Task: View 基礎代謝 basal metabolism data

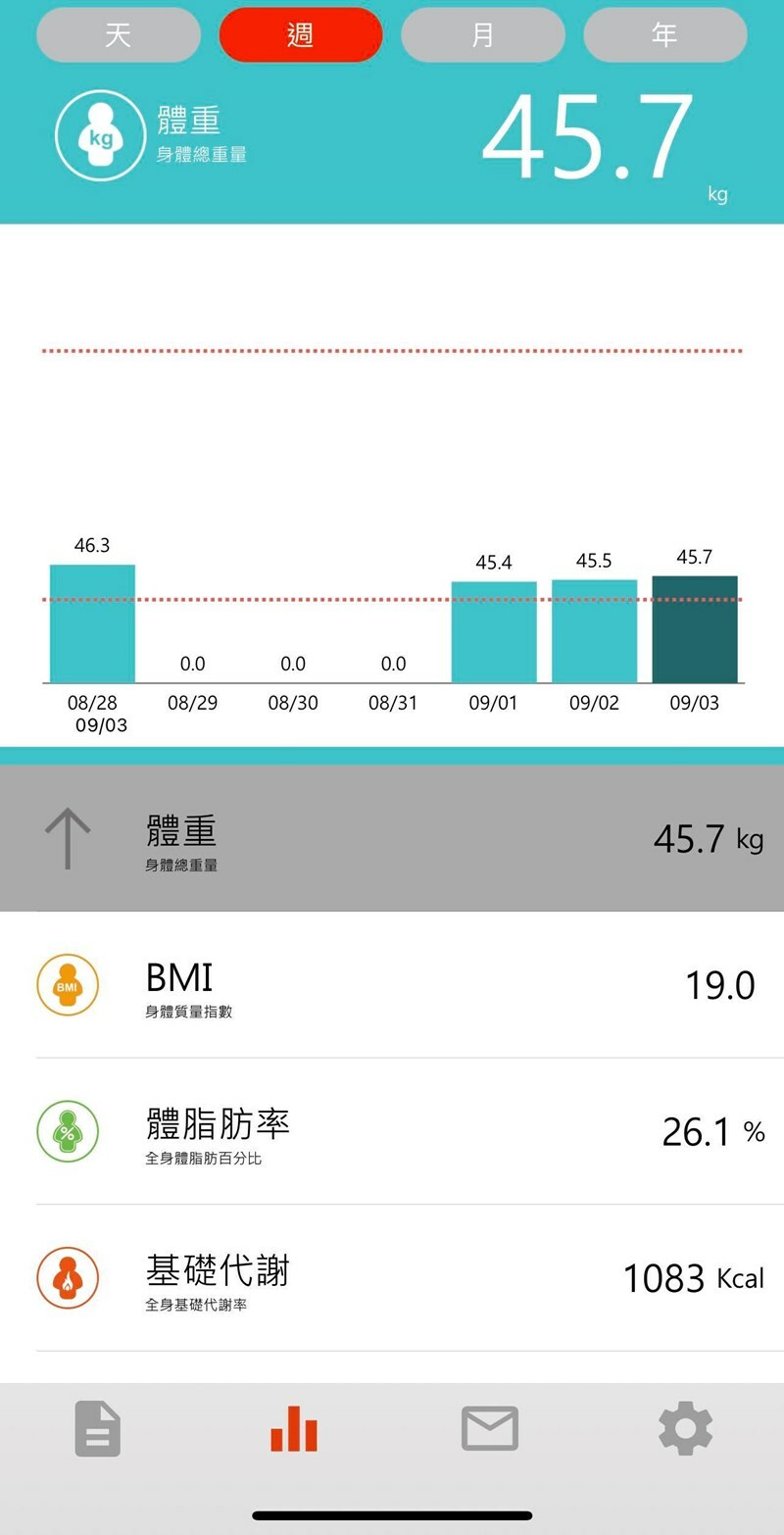Action: coord(392,1278)
